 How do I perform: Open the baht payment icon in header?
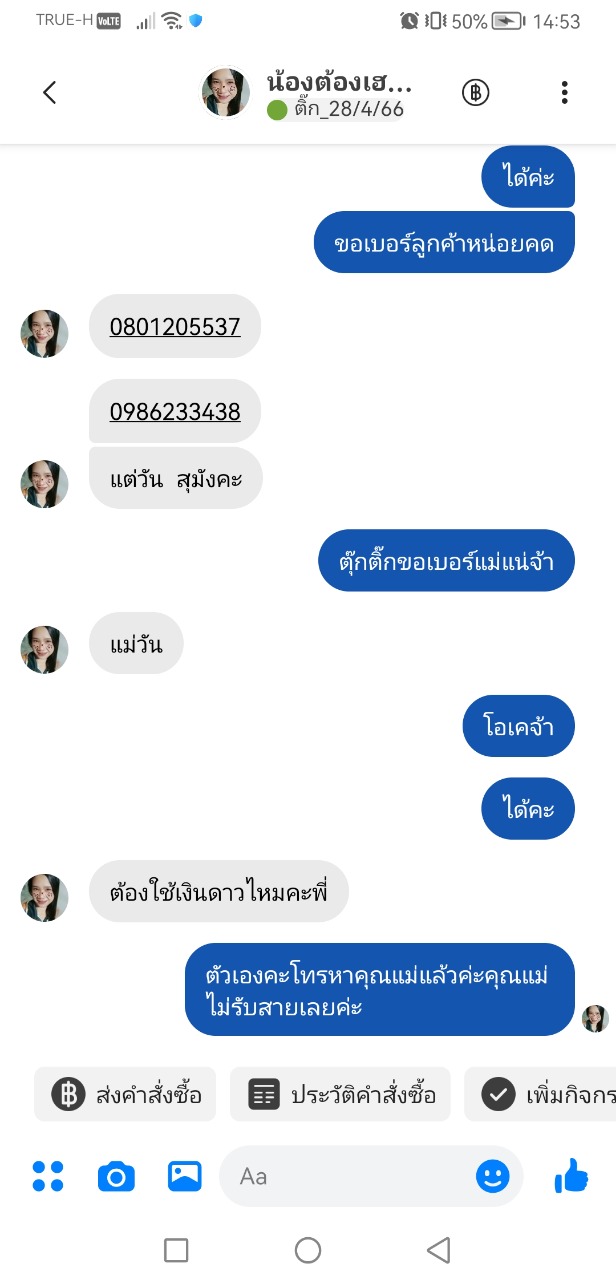pyautogui.click(x=475, y=93)
